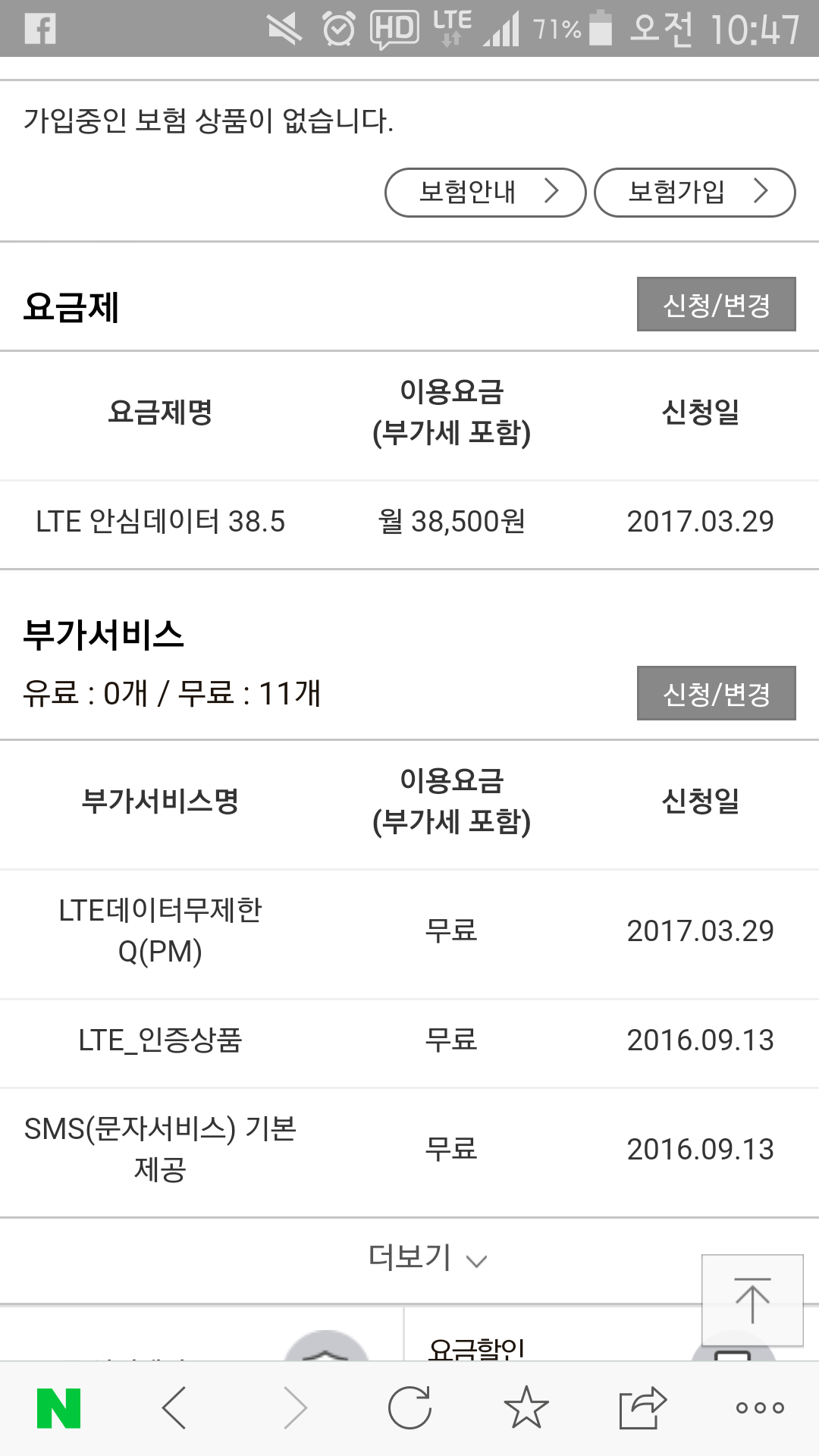Open the 보험안내 insurance guide button
This screenshot has height=1456, width=819.
(x=485, y=193)
